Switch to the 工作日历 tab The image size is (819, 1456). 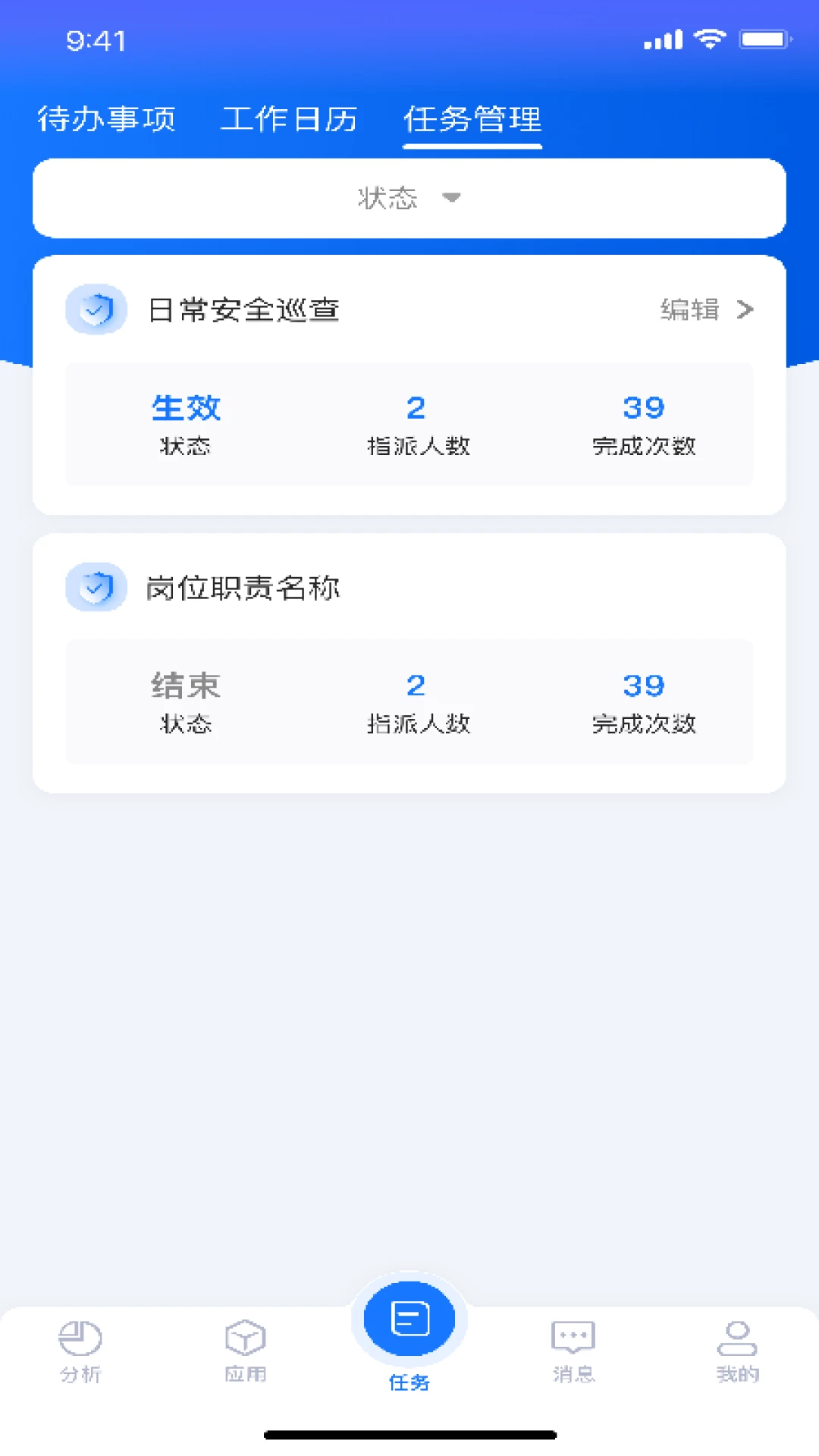[x=289, y=118]
